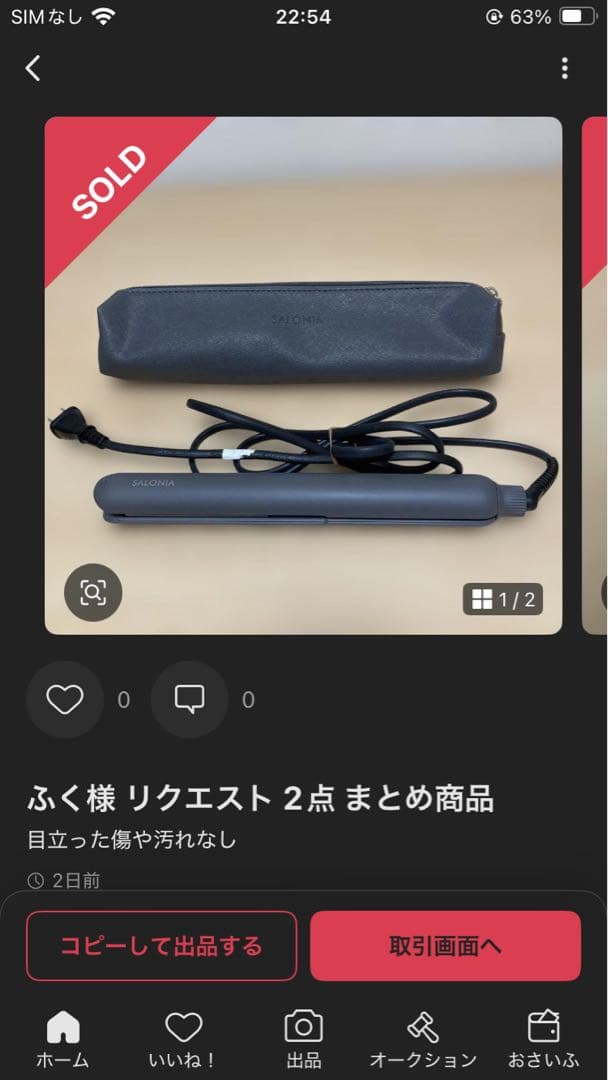Viewport: 608px width, 1080px height.
Task: Go back using the top-left arrow
Action: (33, 68)
